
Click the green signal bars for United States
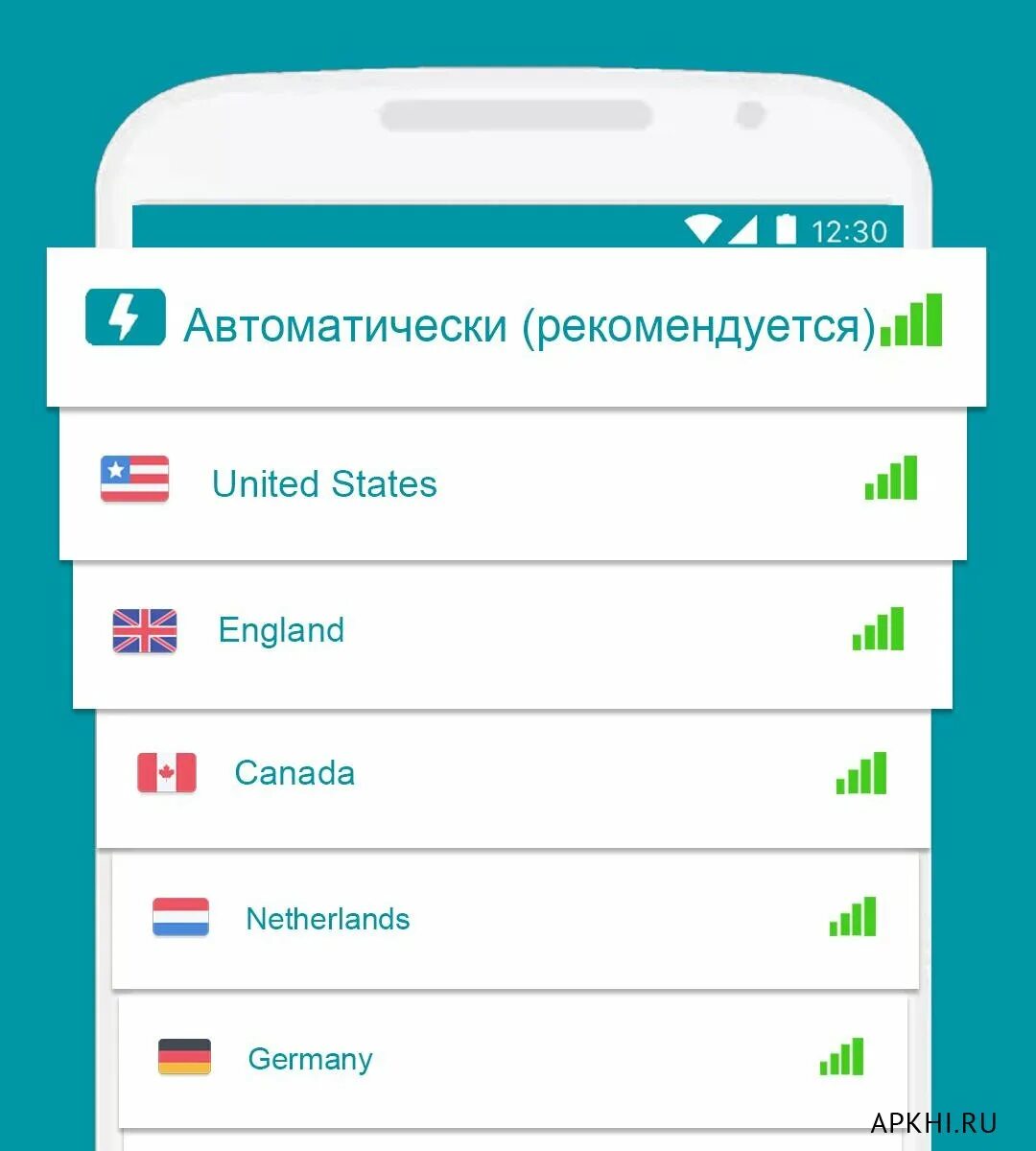point(889,482)
